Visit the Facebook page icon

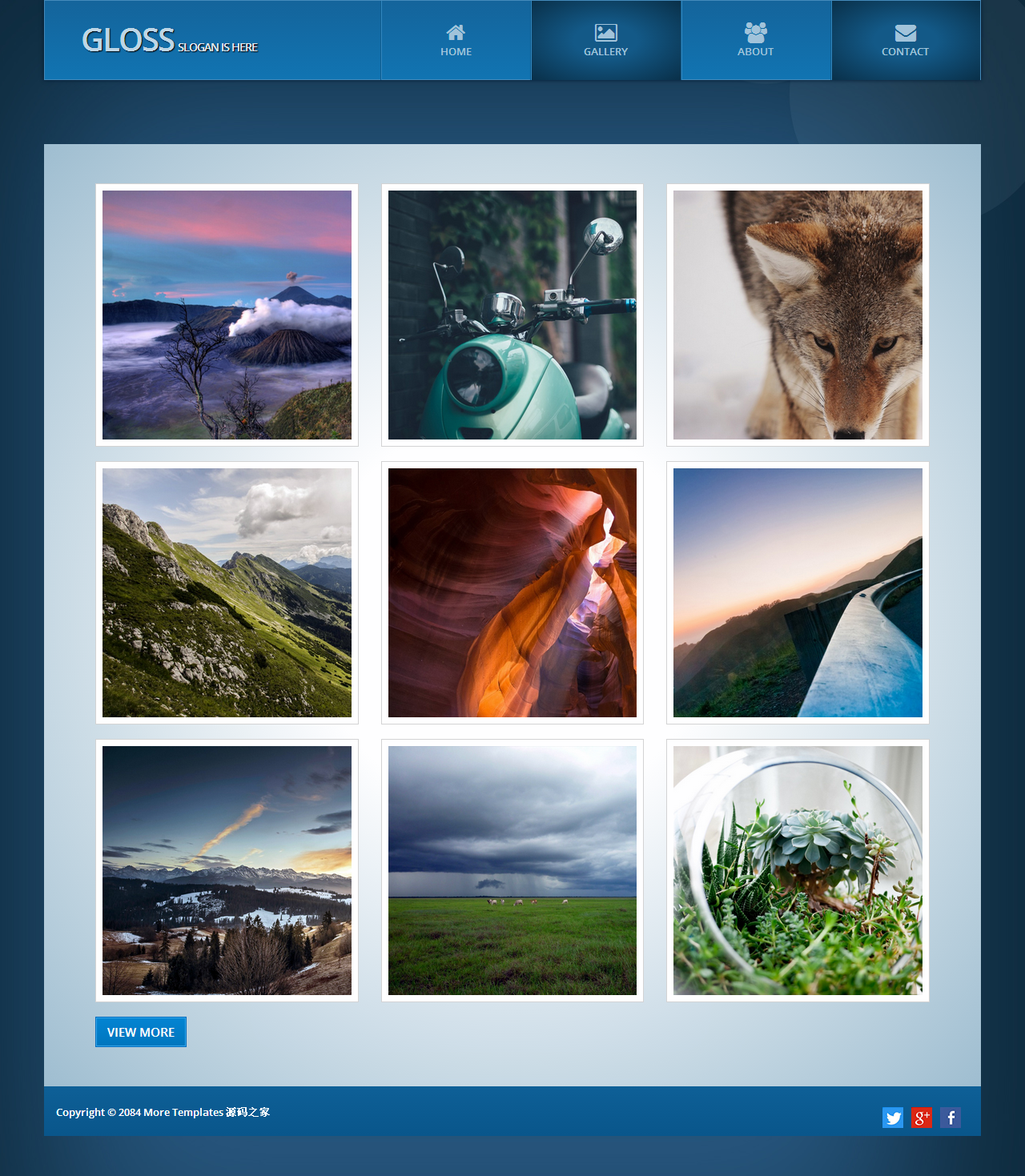coord(951,1118)
